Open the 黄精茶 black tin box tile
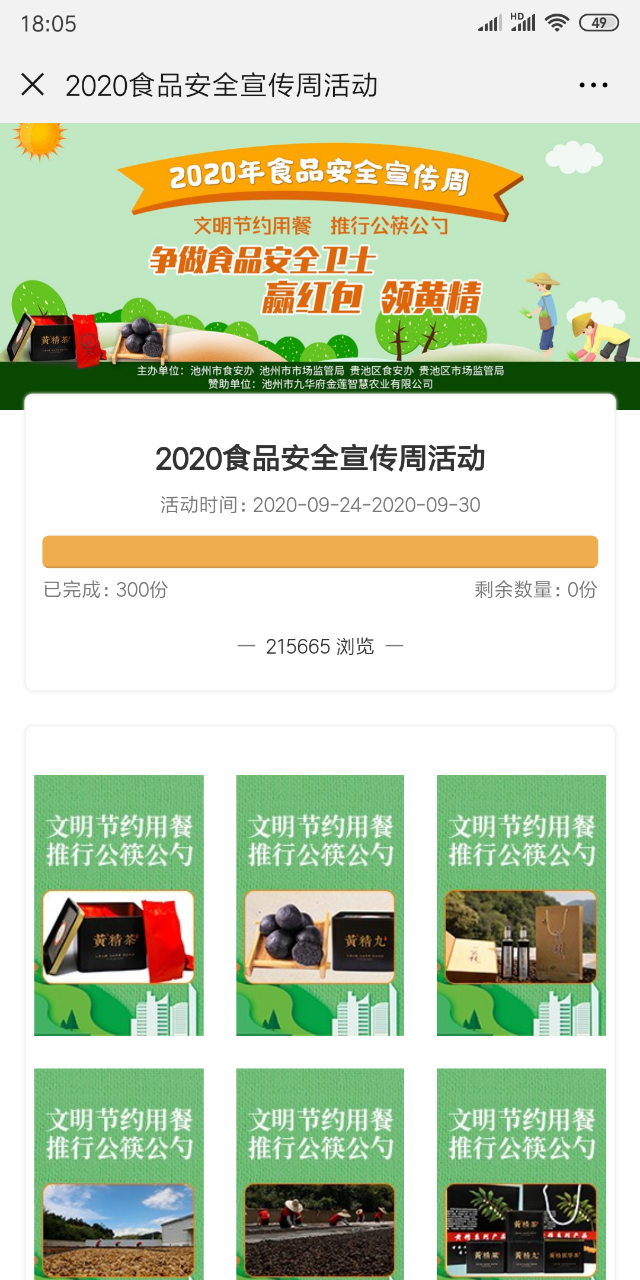640x1280 pixels. (x=119, y=905)
